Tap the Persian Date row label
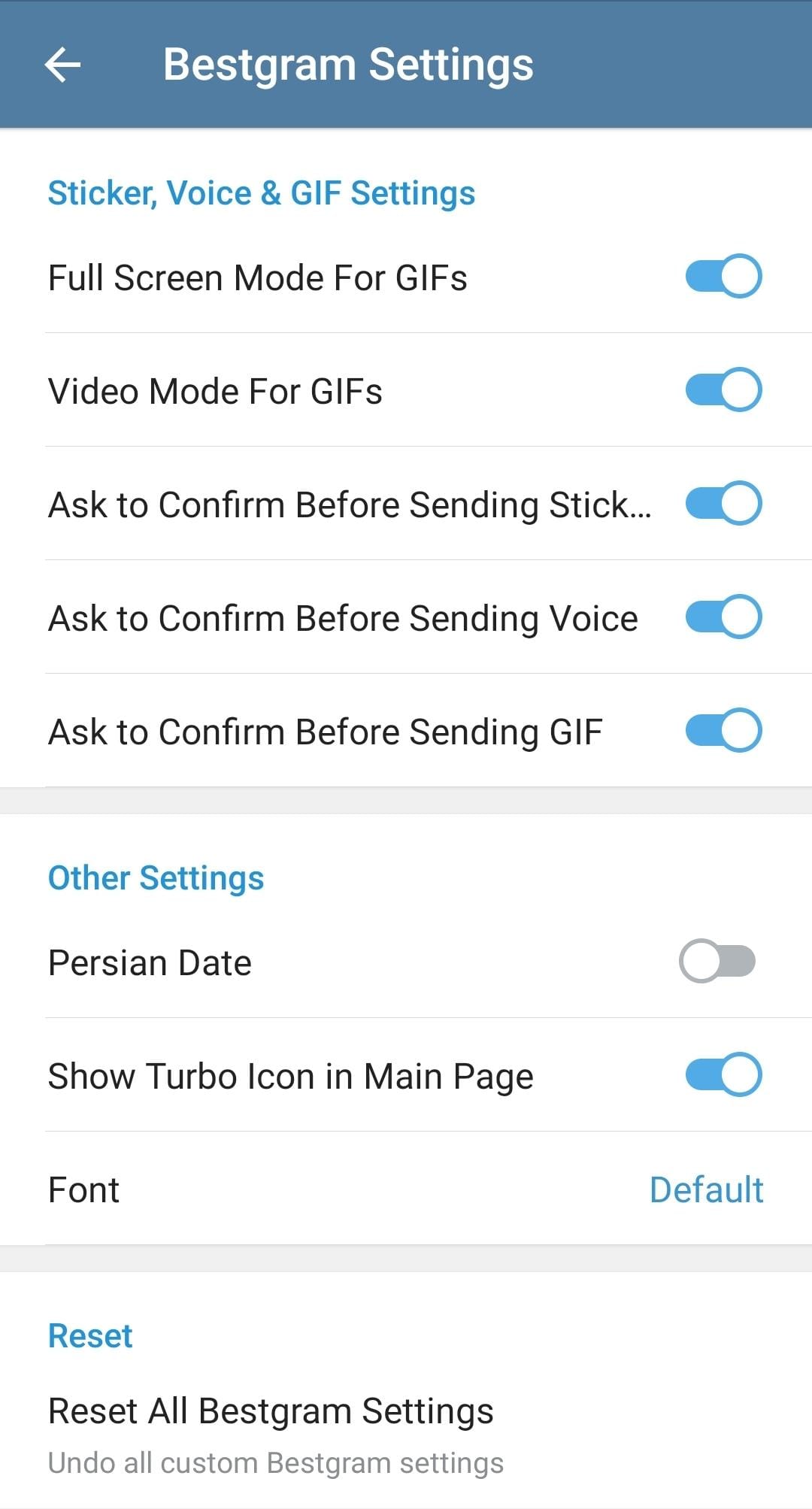812x1509 pixels. (150, 962)
